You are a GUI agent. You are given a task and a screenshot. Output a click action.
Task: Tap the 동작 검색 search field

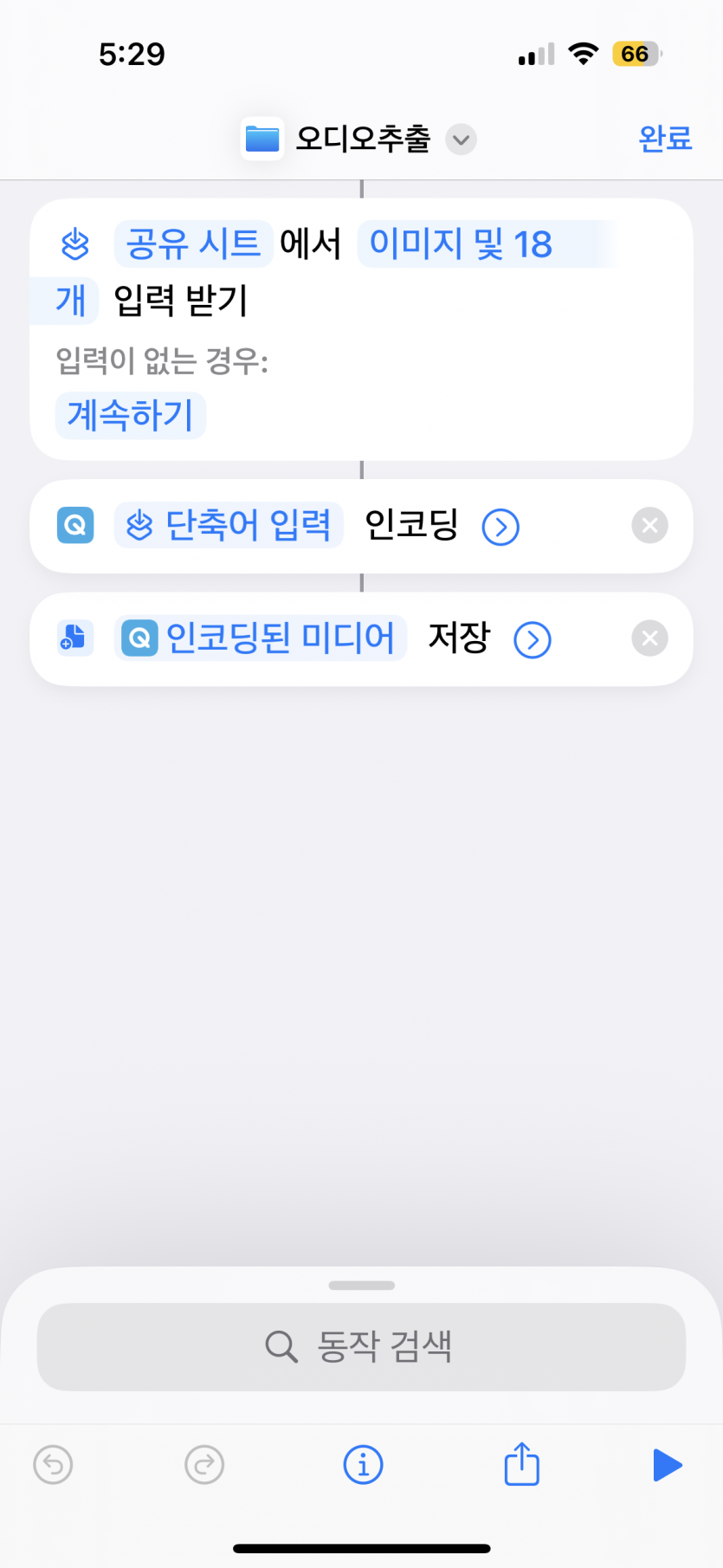coord(361,1346)
